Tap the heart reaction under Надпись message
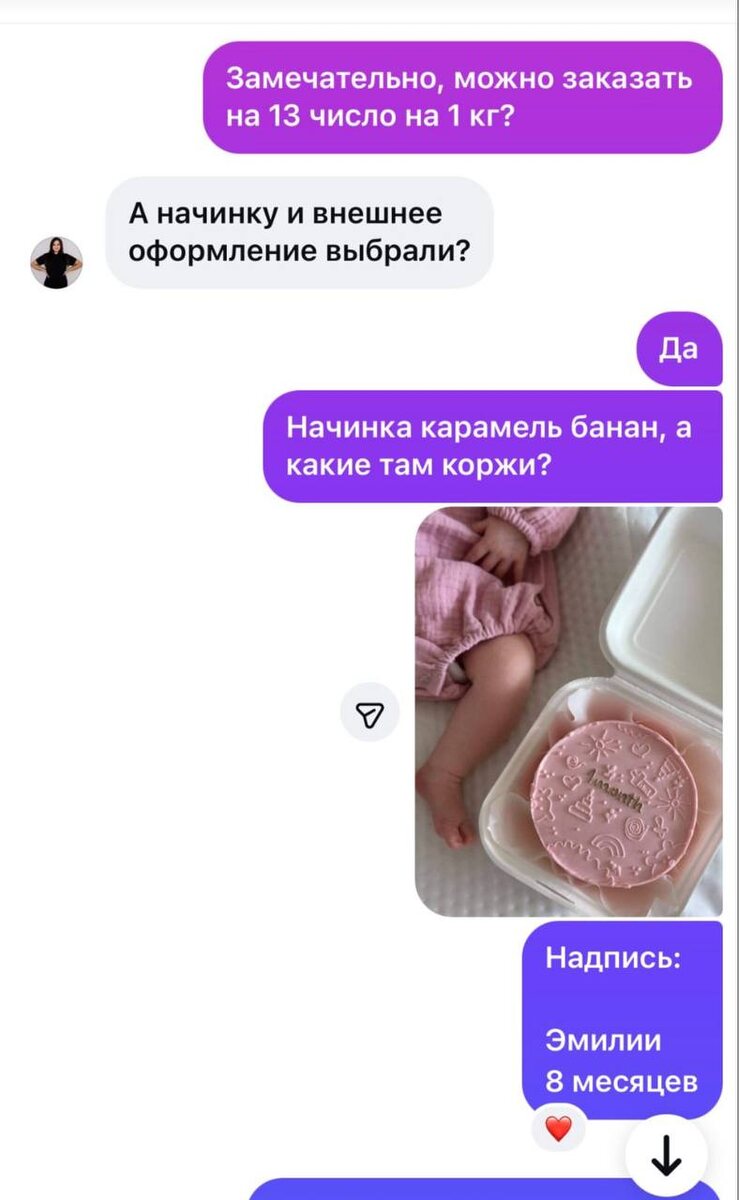This screenshot has height=1200, width=739. 558,1129
